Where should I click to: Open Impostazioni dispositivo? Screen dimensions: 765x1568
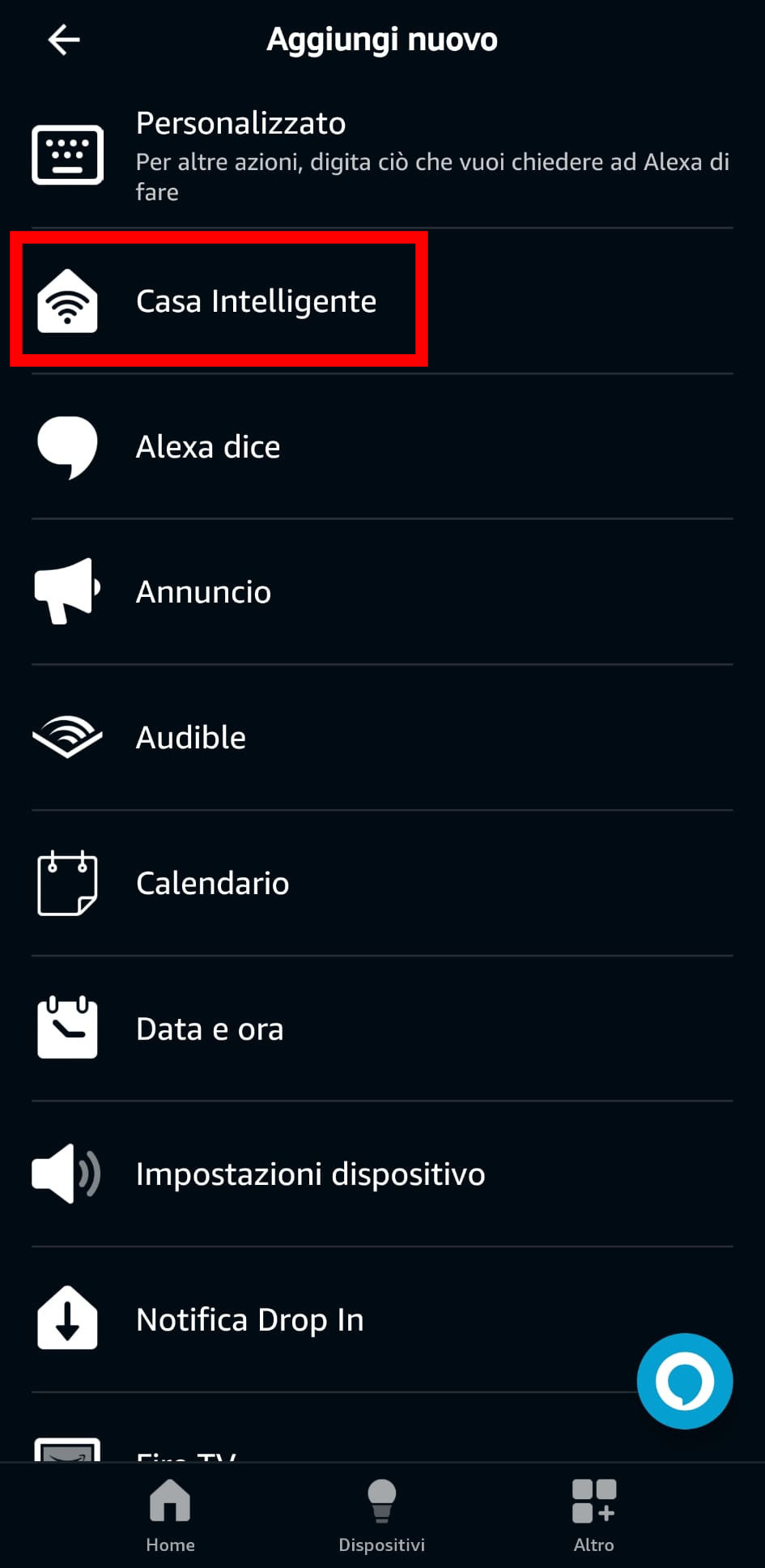coord(382,1174)
